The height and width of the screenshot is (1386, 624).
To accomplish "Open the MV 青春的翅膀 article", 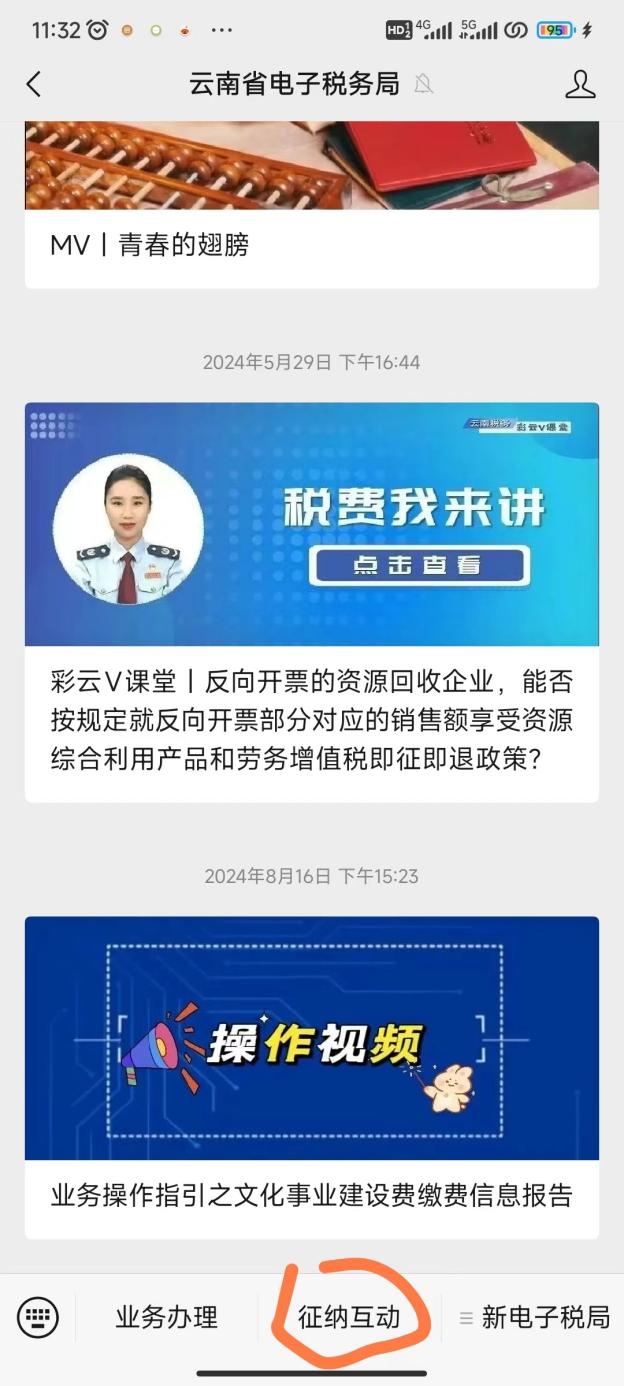I will 311,244.
